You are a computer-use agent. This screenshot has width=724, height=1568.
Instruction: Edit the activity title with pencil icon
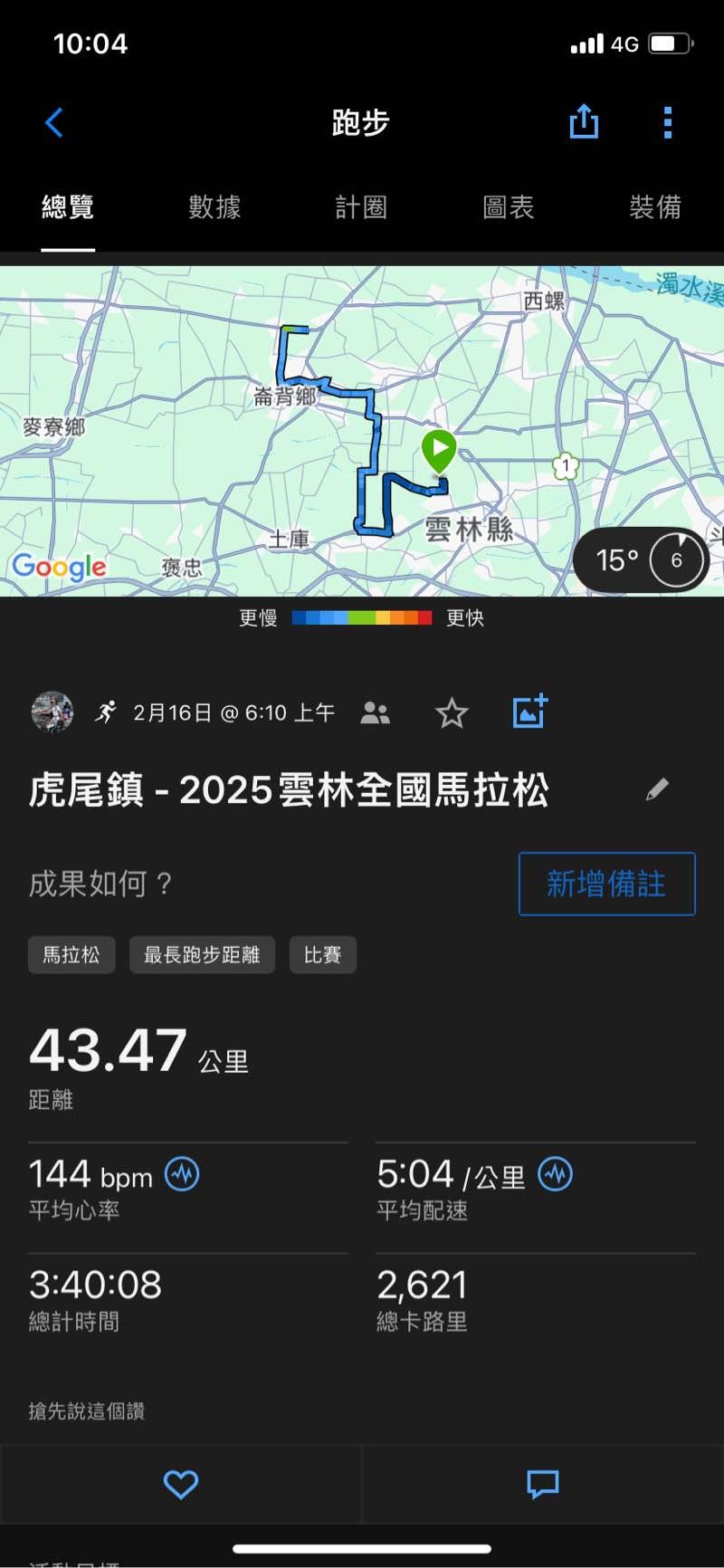(x=657, y=789)
